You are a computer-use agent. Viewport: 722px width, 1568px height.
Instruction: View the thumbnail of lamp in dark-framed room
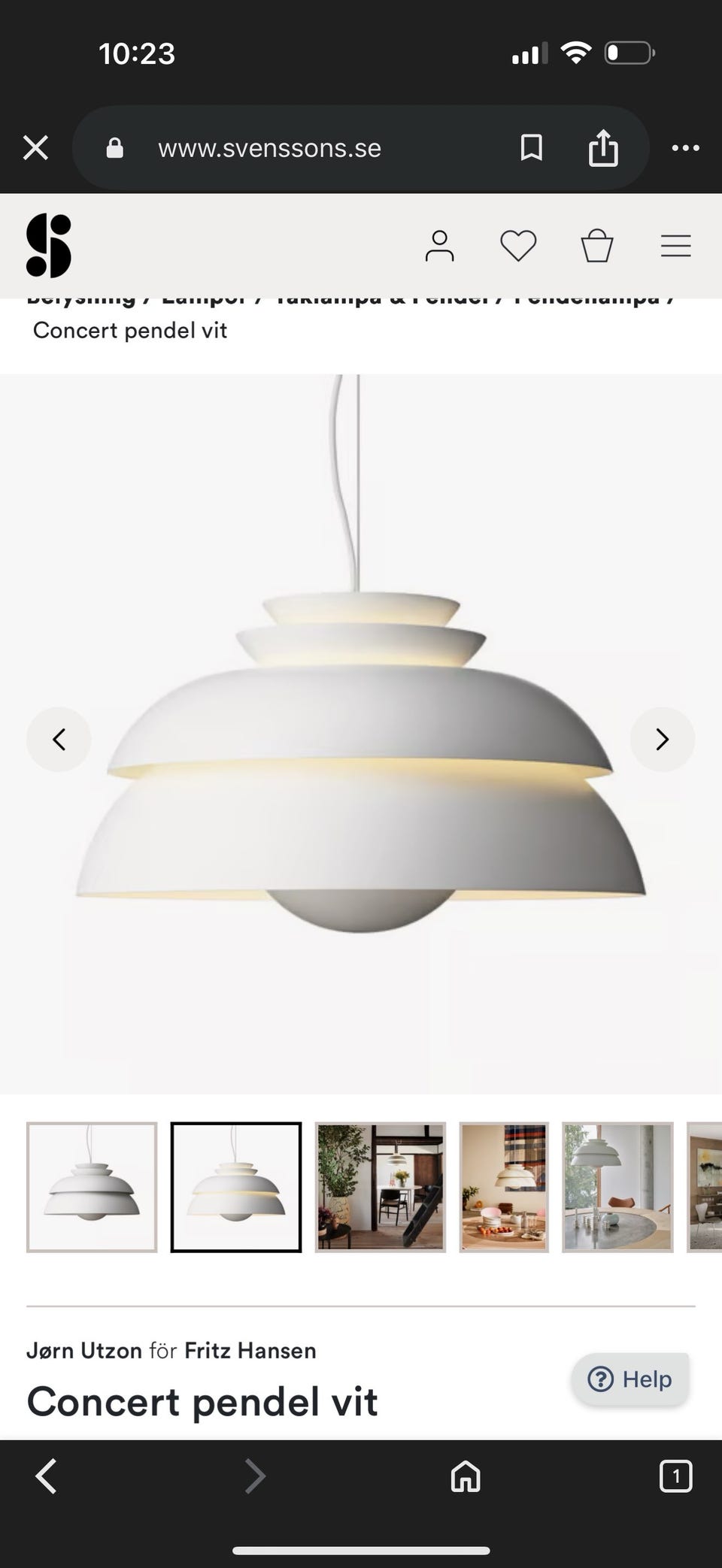(381, 1187)
